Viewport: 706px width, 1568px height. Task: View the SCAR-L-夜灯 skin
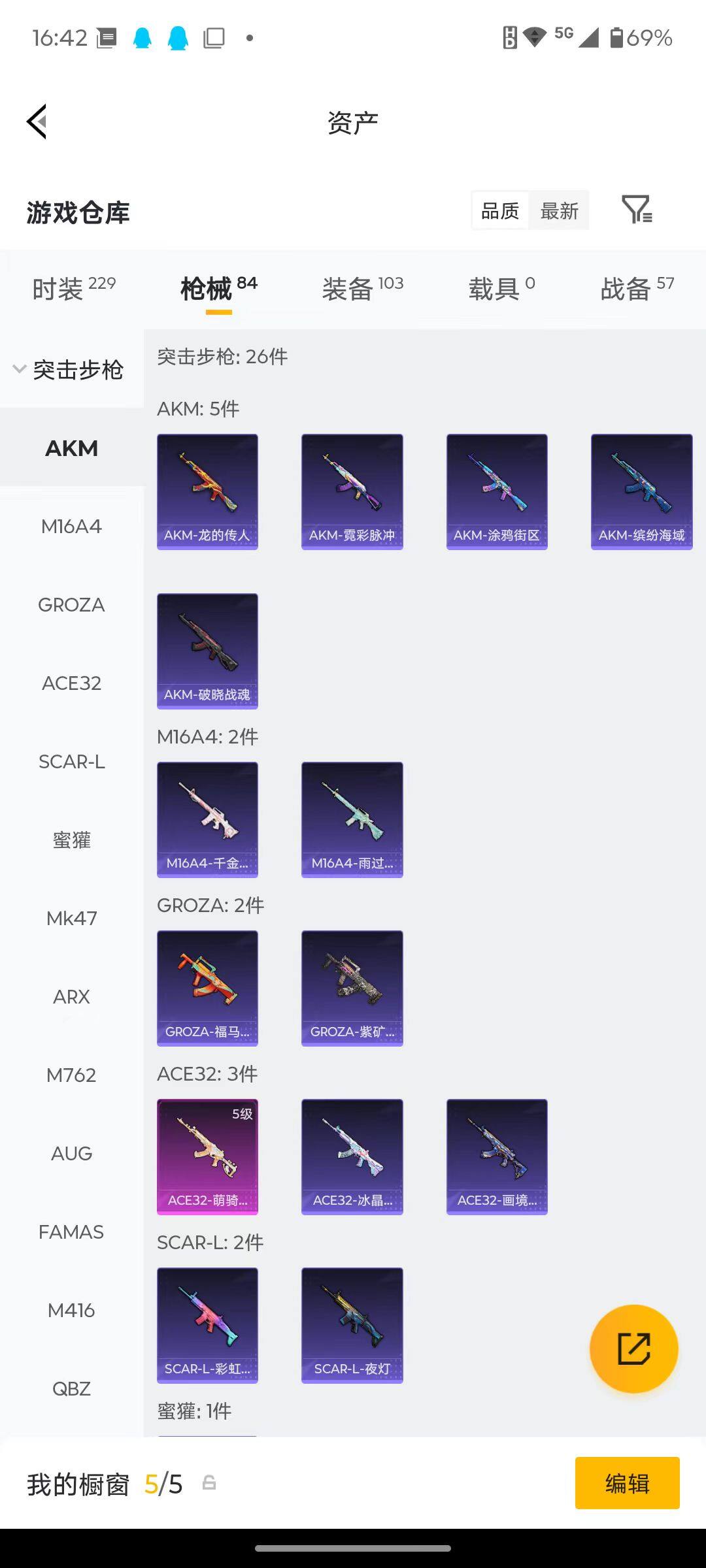tap(352, 1325)
